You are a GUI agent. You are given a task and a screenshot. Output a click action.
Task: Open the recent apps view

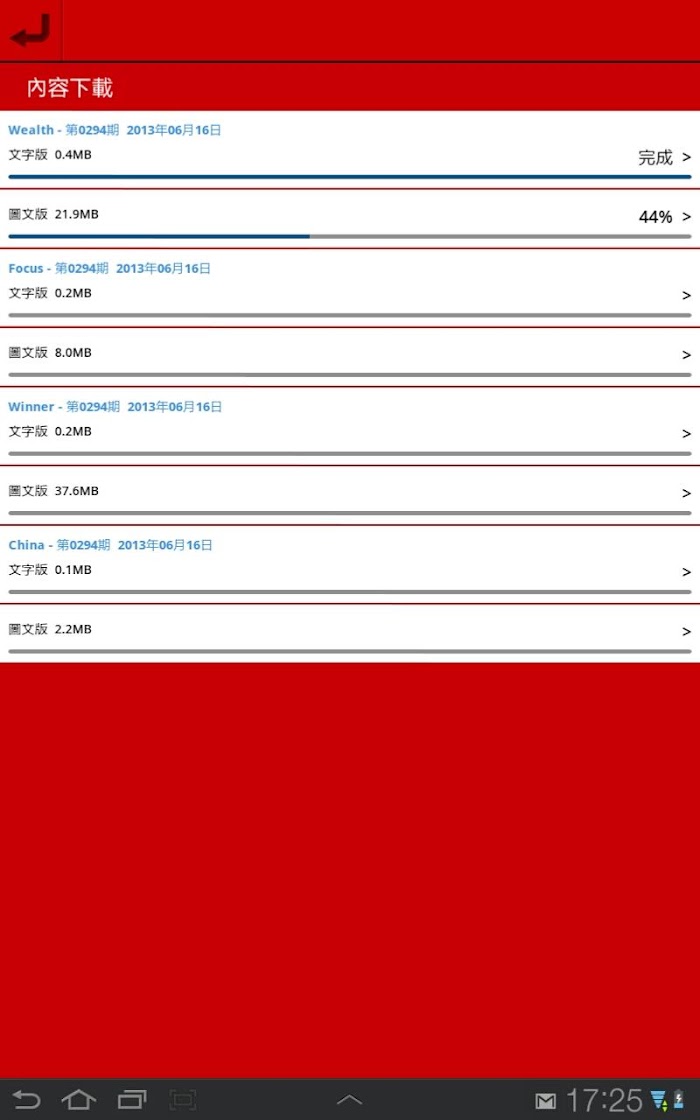(131, 1099)
